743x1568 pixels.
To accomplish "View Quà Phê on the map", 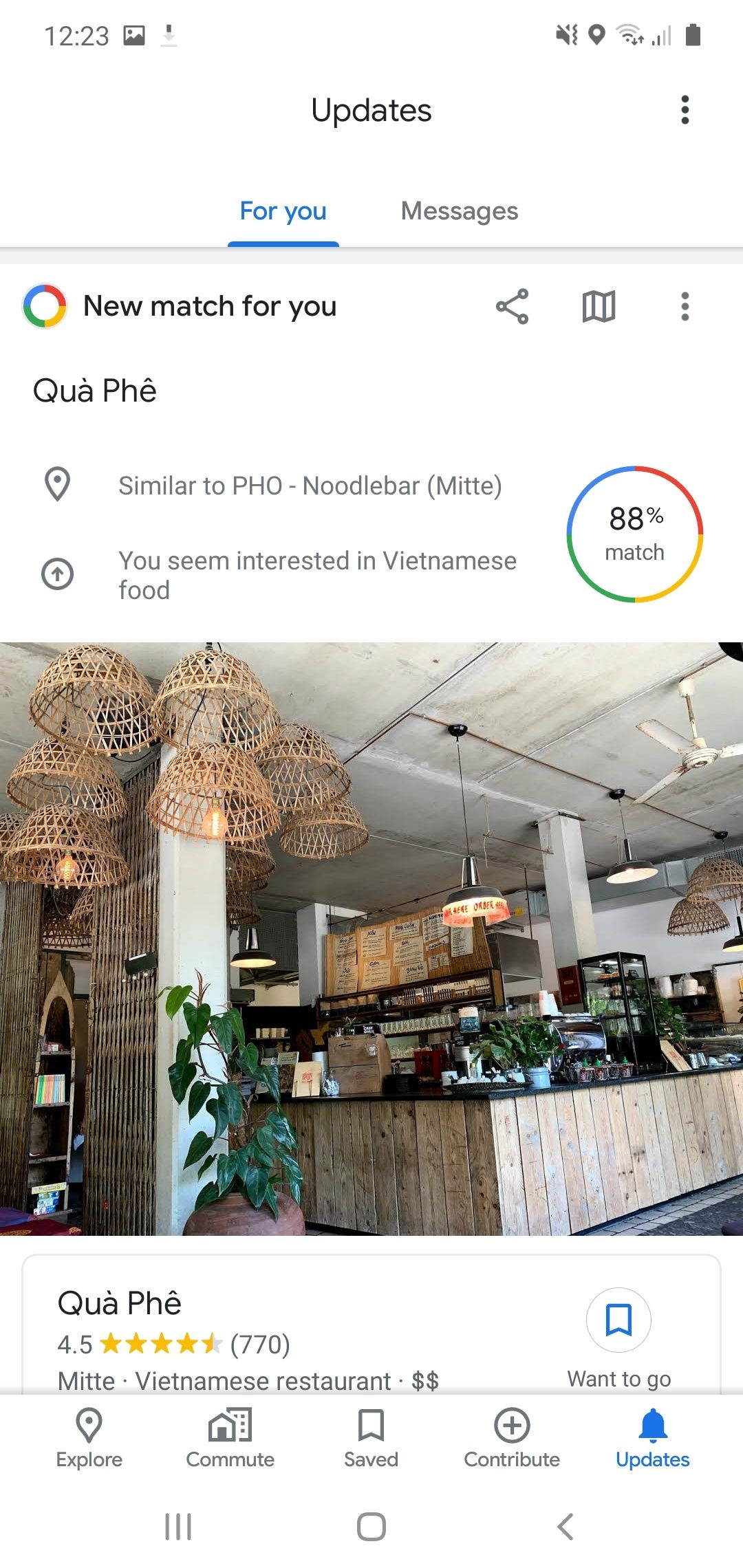I will click(599, 306).
